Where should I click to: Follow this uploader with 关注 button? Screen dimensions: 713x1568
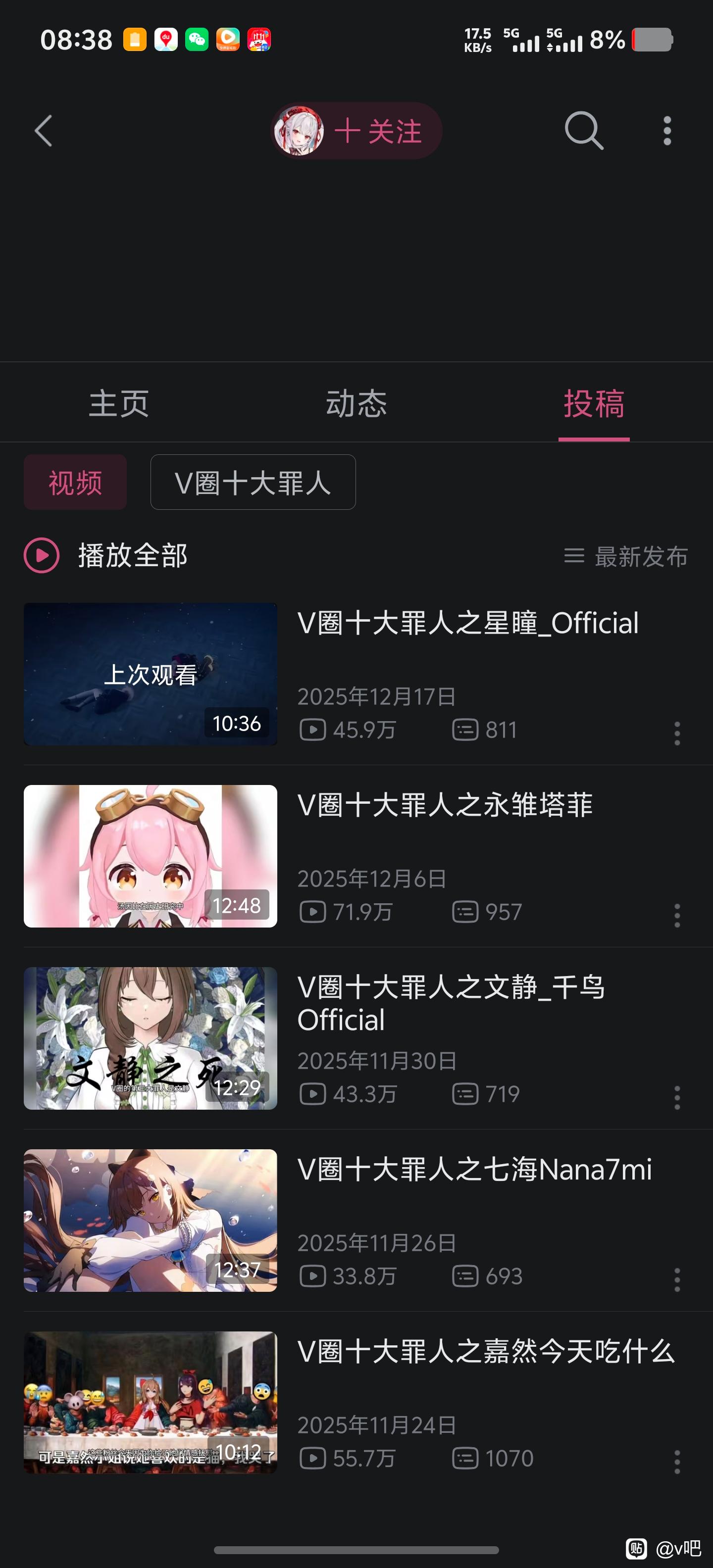point(377,132)
